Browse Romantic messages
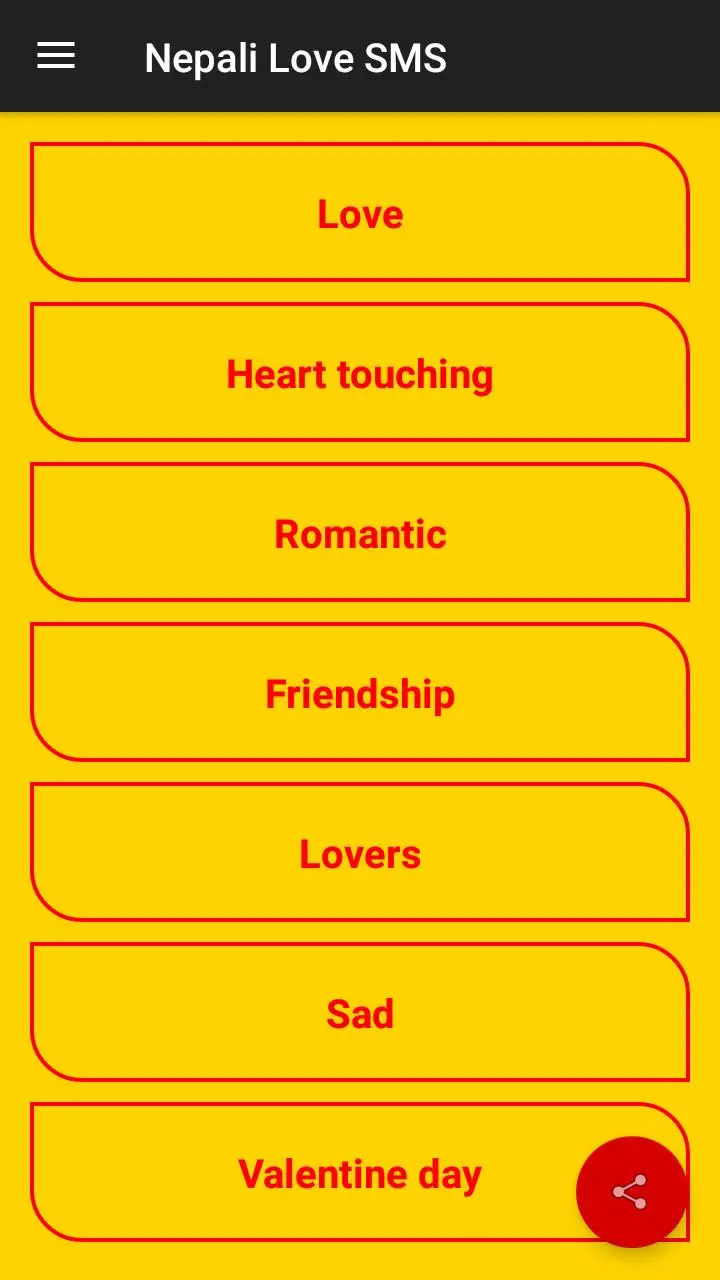 pyautogui.click(x=360, y=533)
